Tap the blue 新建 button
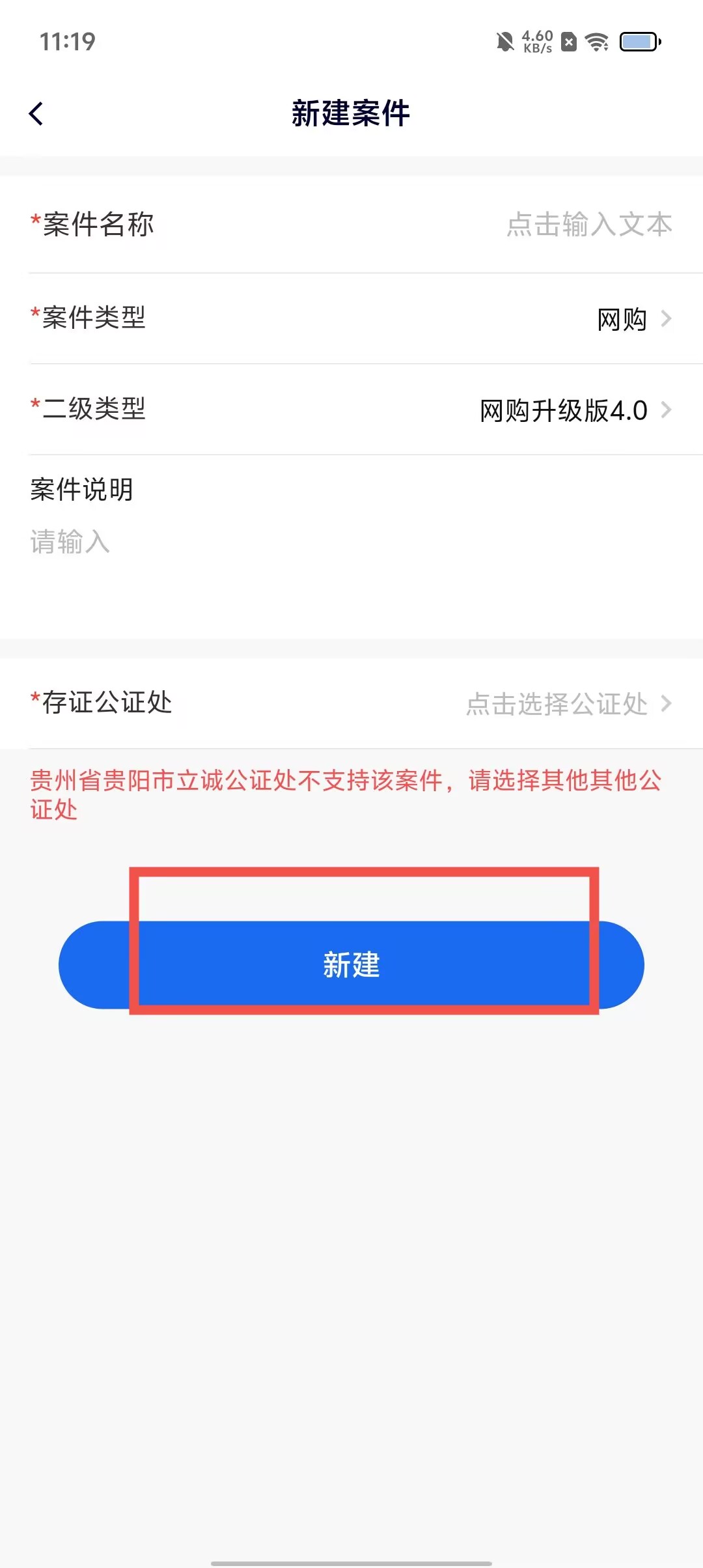 351,965
